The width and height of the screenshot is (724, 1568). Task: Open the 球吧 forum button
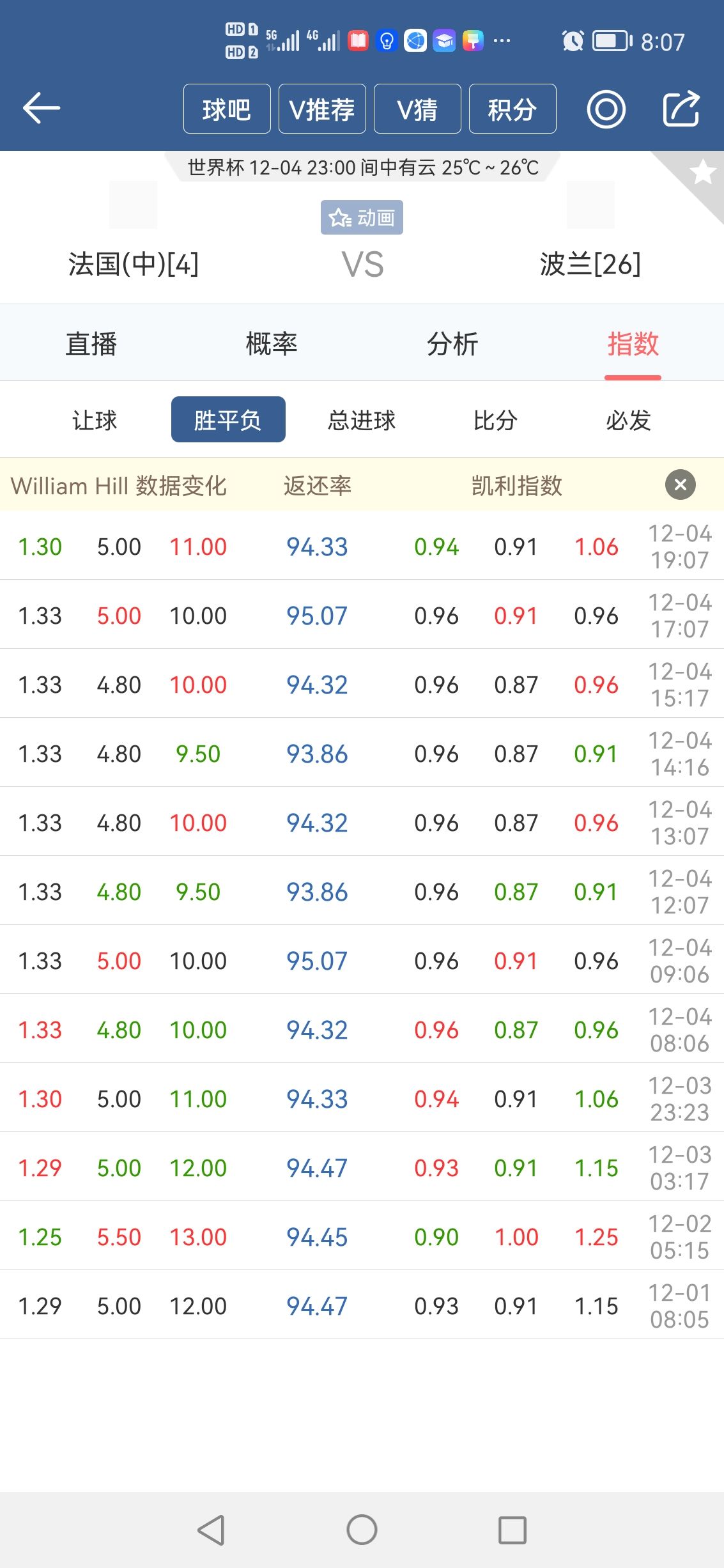(x=227, y=109)
